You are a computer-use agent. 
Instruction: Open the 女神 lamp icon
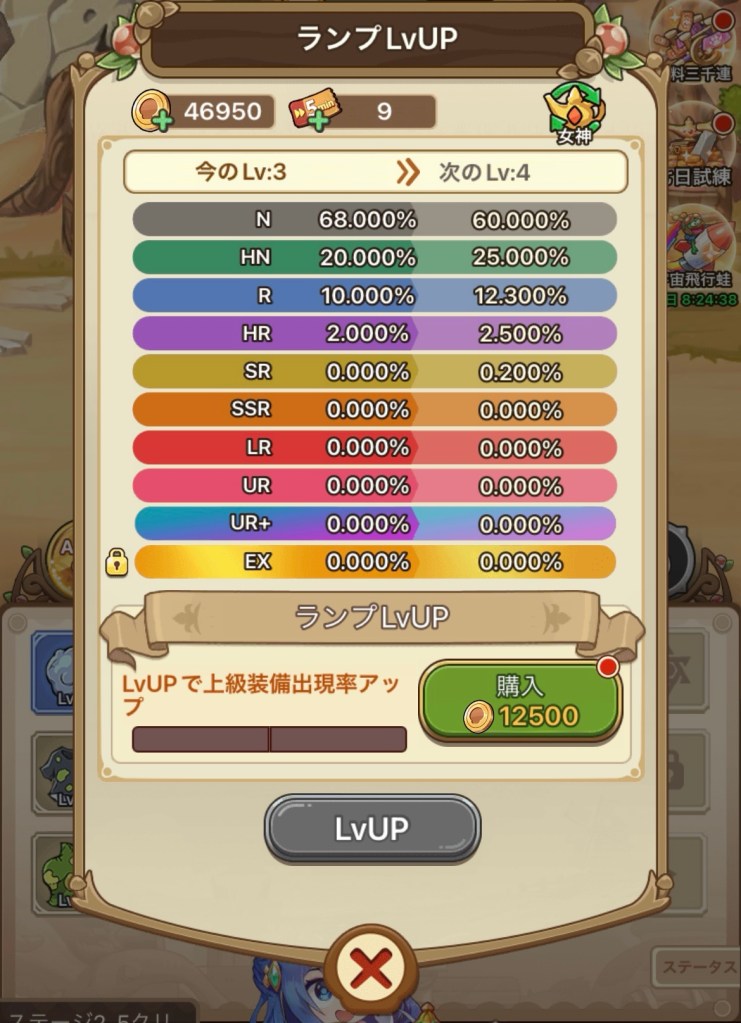(574, 114)
